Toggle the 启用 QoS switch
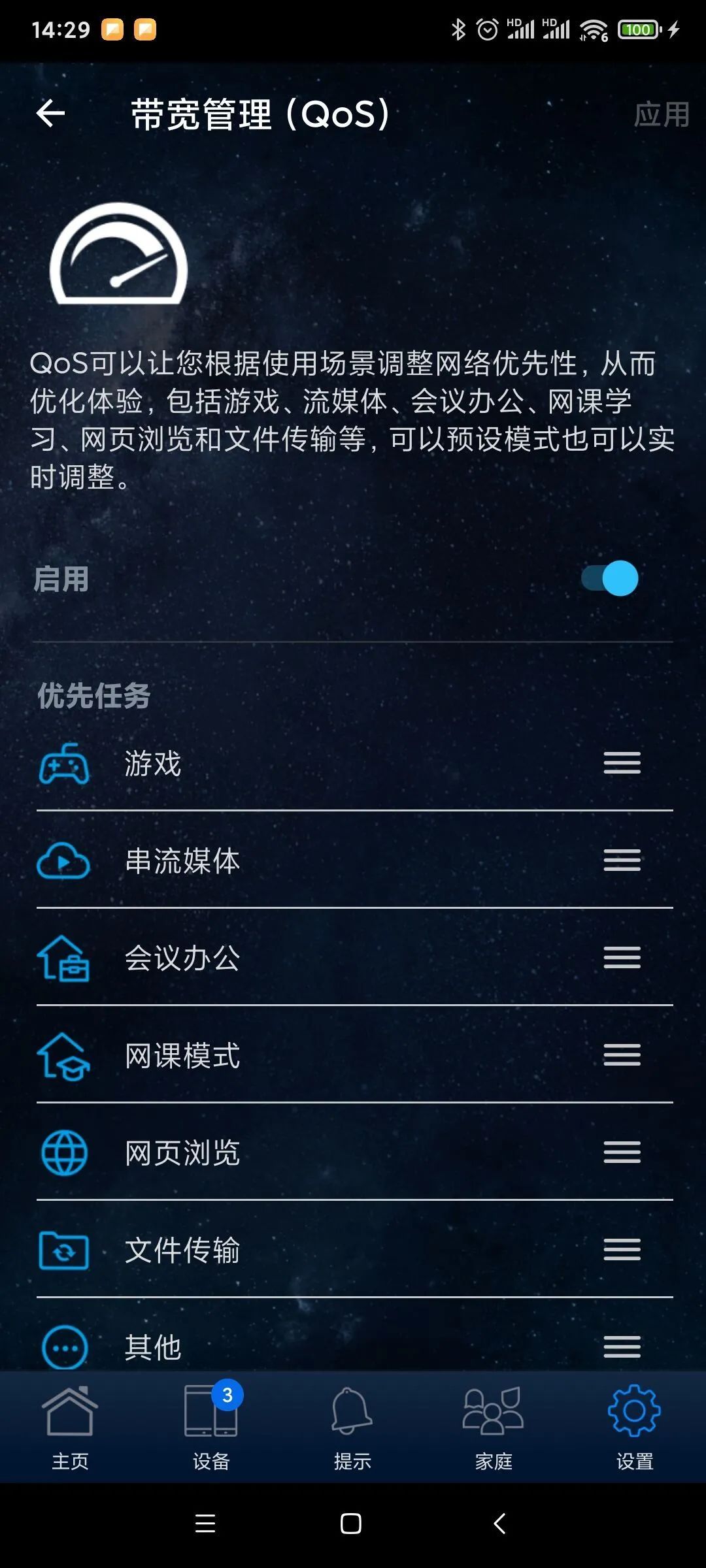706x1568 pixels. pyautogui.click(x=609, y=579)
